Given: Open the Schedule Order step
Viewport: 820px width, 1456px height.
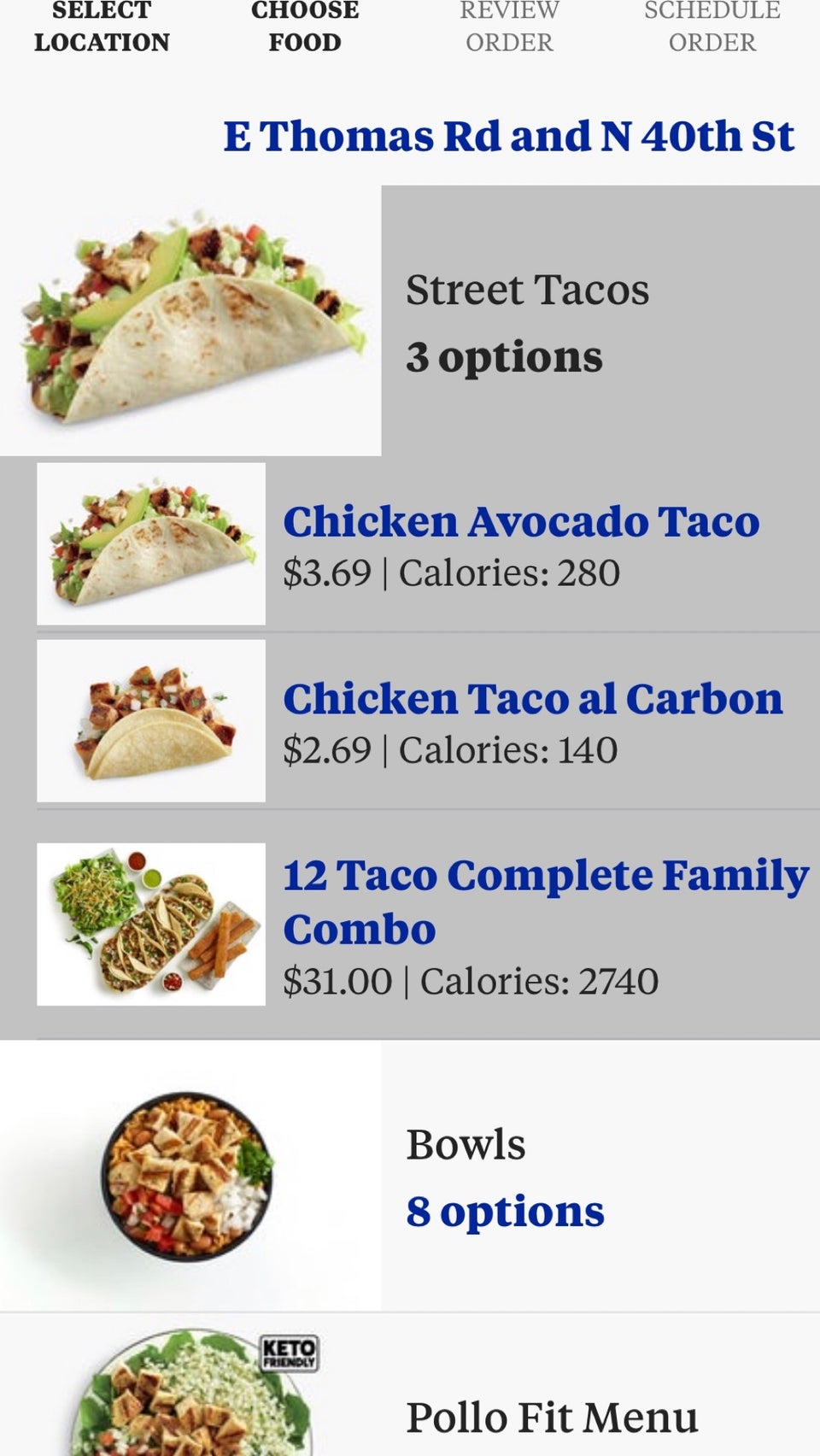Looking at the screenshot, I should 712,26.
